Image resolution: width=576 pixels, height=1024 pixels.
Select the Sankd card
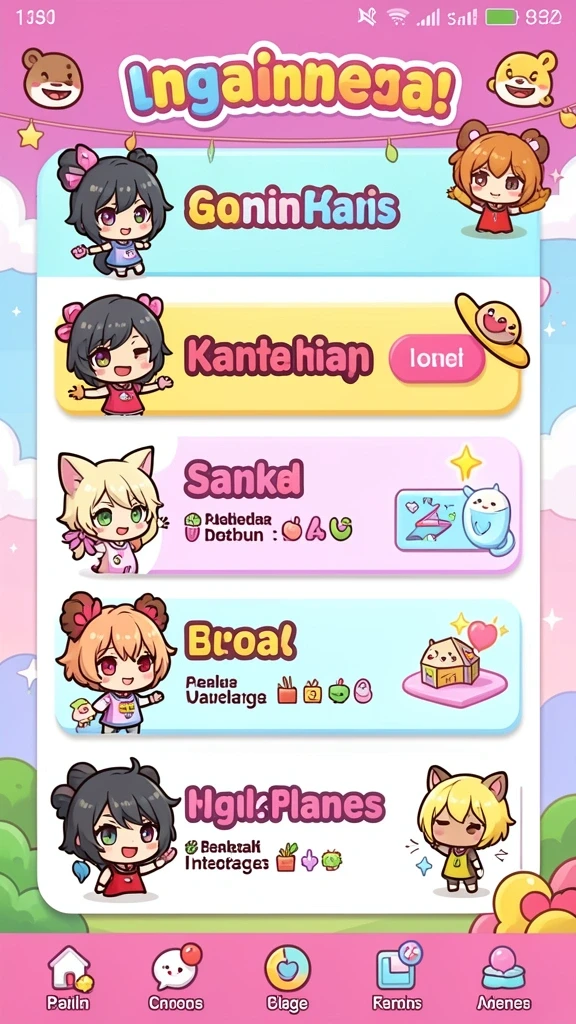click(x=288, y=505)
